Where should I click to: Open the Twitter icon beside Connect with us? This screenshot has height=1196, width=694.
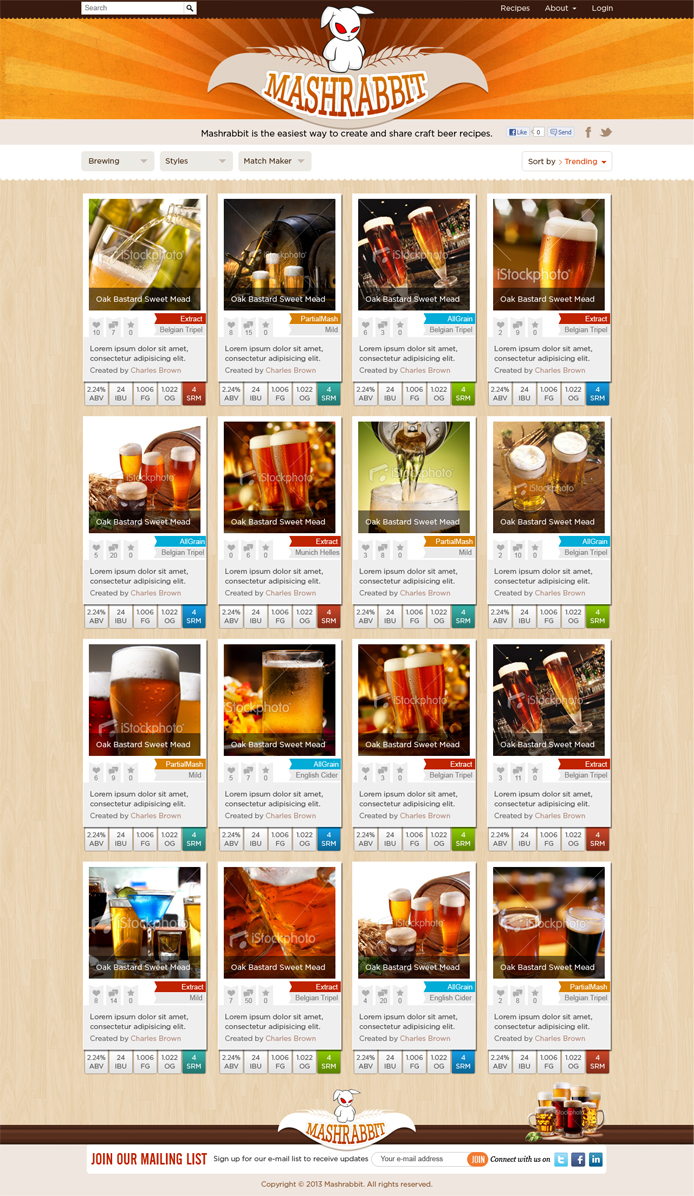(x=561, y=1159)
